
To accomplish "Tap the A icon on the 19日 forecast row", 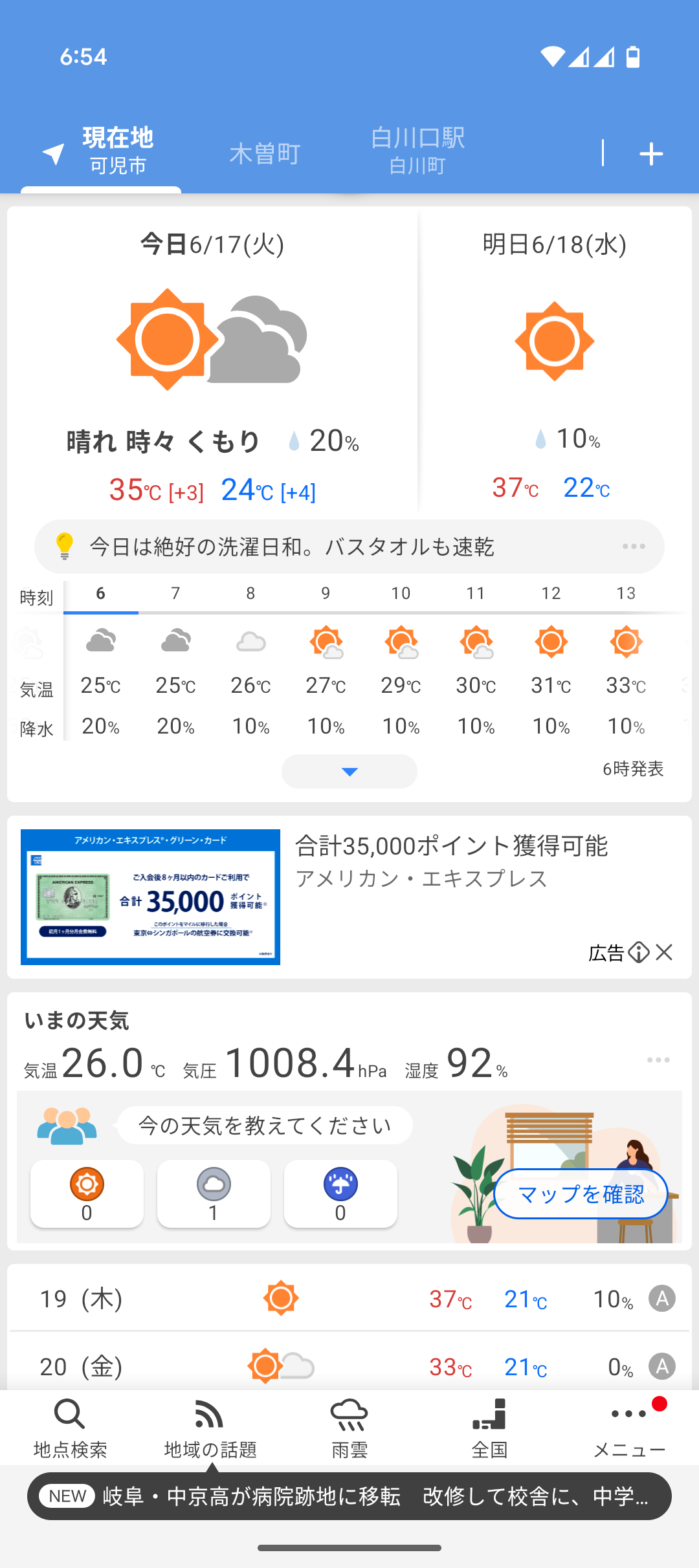I will point(663,1298).
